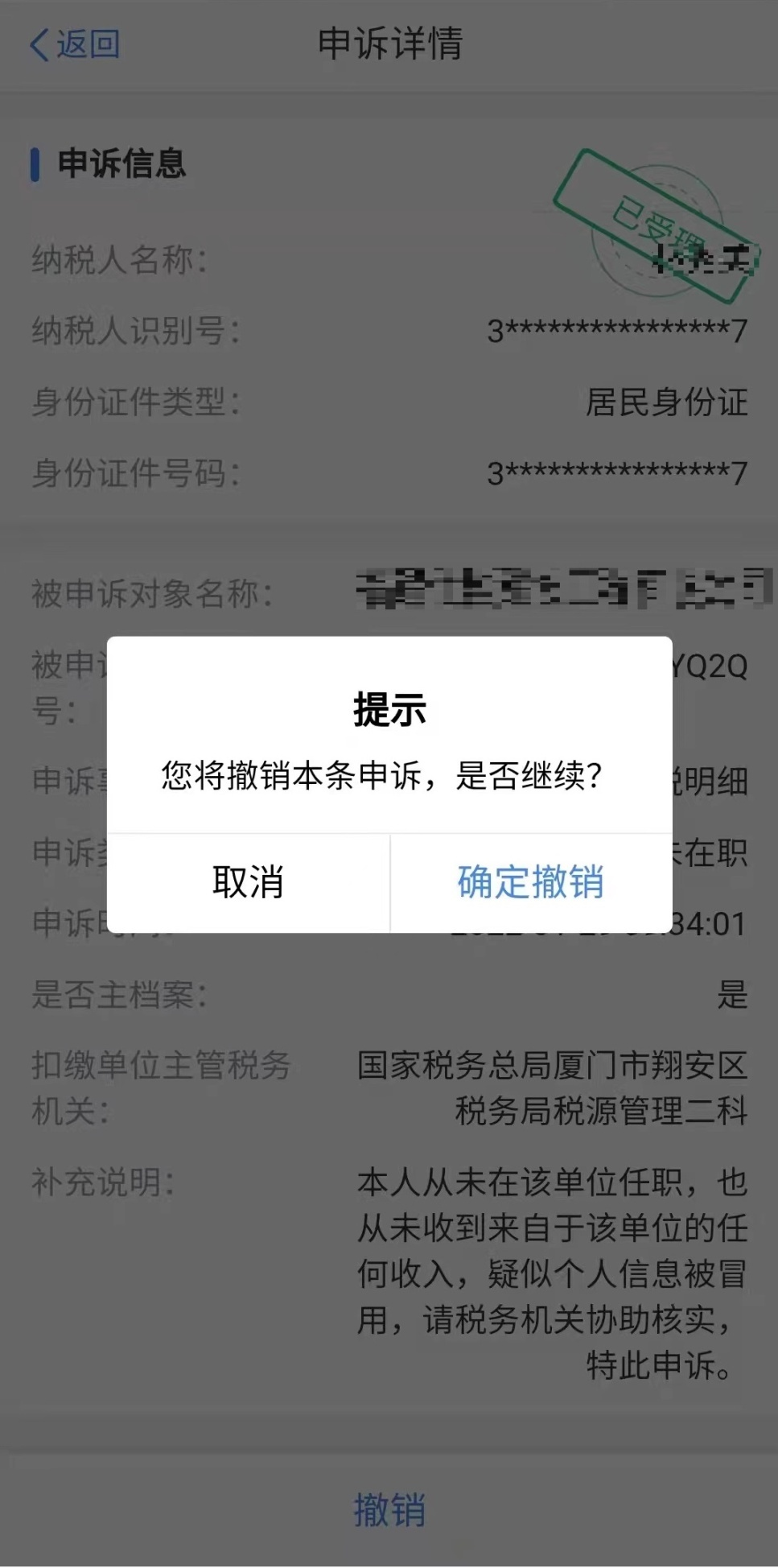Confirm with 确定撤销 button
The image size is (778, 1568).
click(531, 882)
